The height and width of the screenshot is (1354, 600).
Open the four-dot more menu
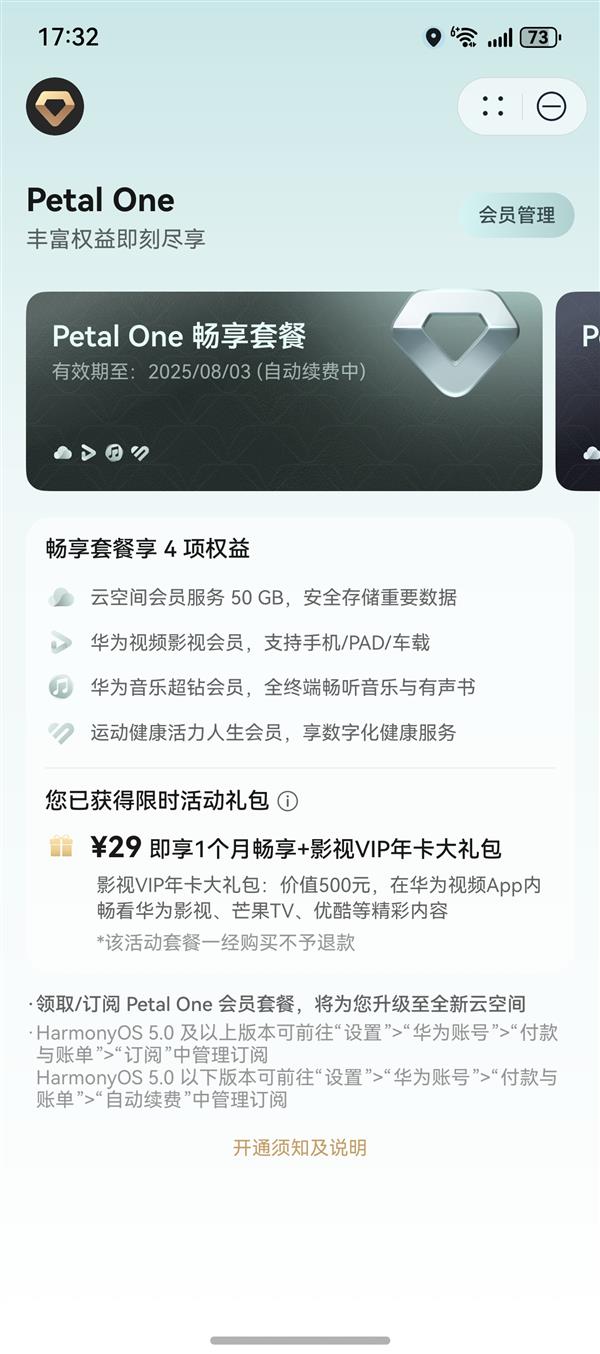pyautogui.click(x=493, y=107)
